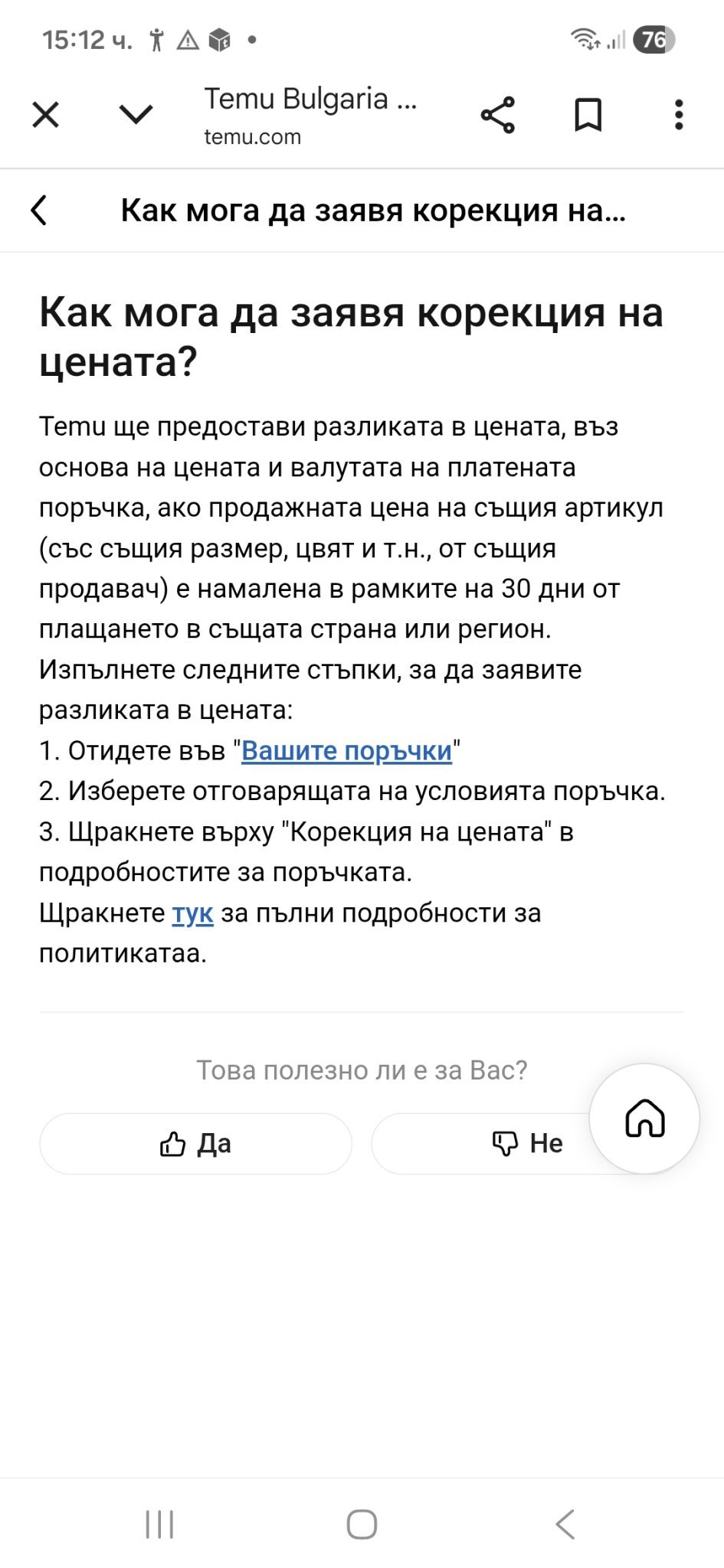724x1568 pixels.
Task: Mark the article unhelpful with "Не"
Action: (x=527, y=1144)
